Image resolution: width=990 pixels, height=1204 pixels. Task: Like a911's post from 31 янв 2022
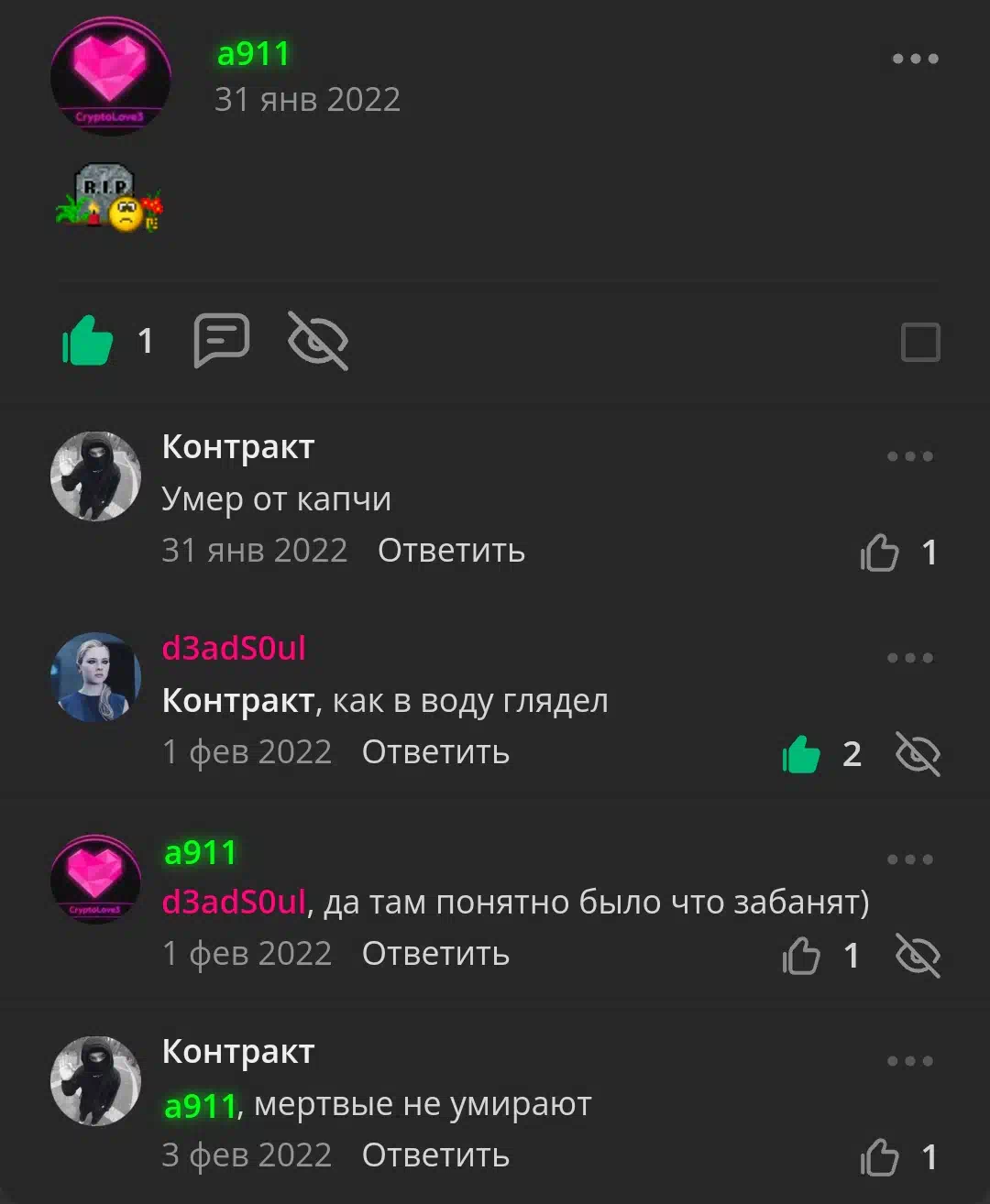point(88,341)
